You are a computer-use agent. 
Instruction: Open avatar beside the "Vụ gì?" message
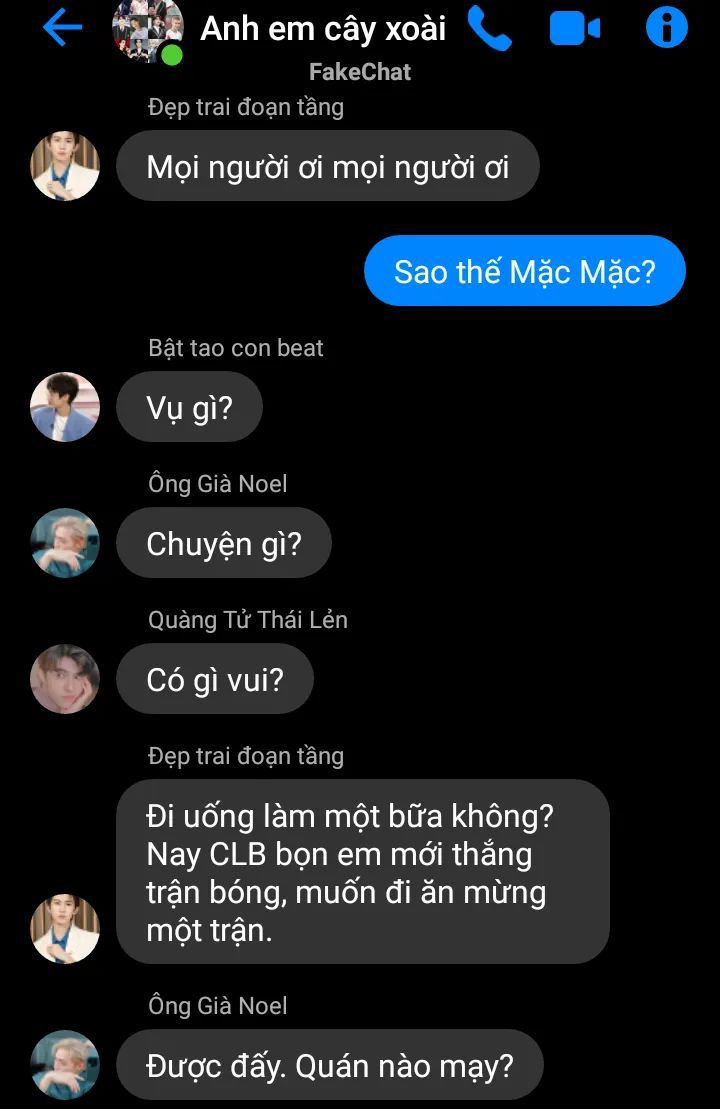65,407
